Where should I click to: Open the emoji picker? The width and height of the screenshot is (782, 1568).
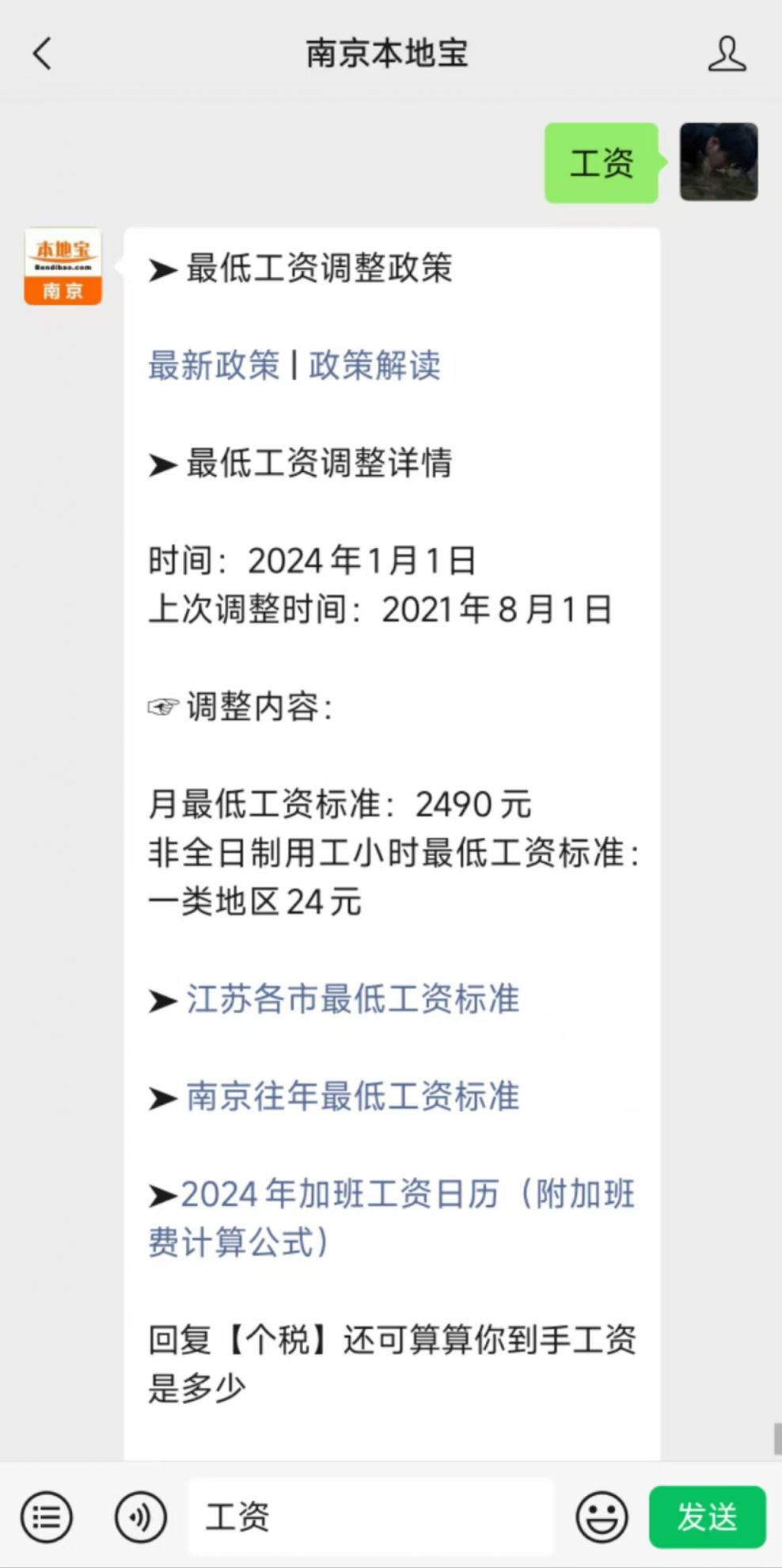click(602, 1517)
